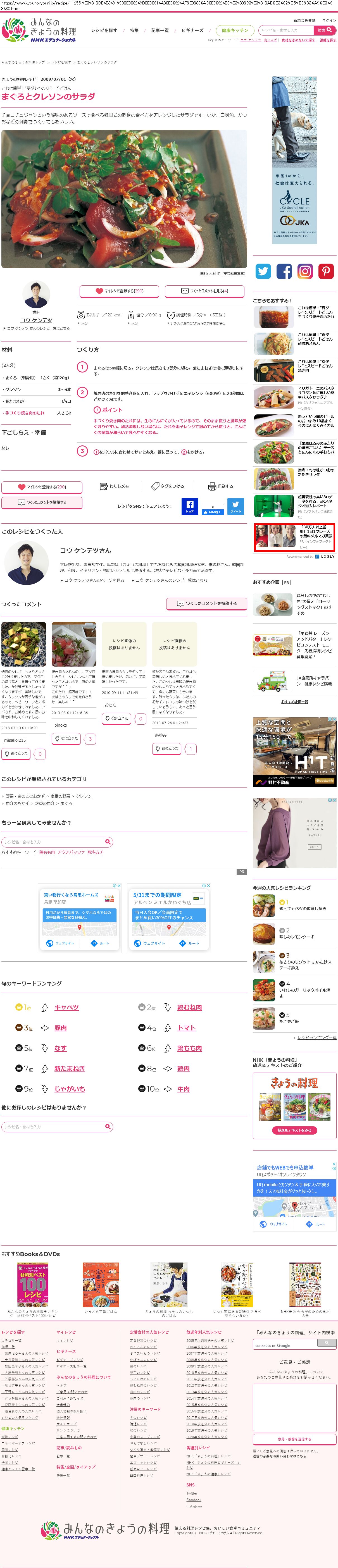The height and width of the screenshot is (1568, 338).
Task: Tweet this recipe via Twitter button
Action: [236, 506]
